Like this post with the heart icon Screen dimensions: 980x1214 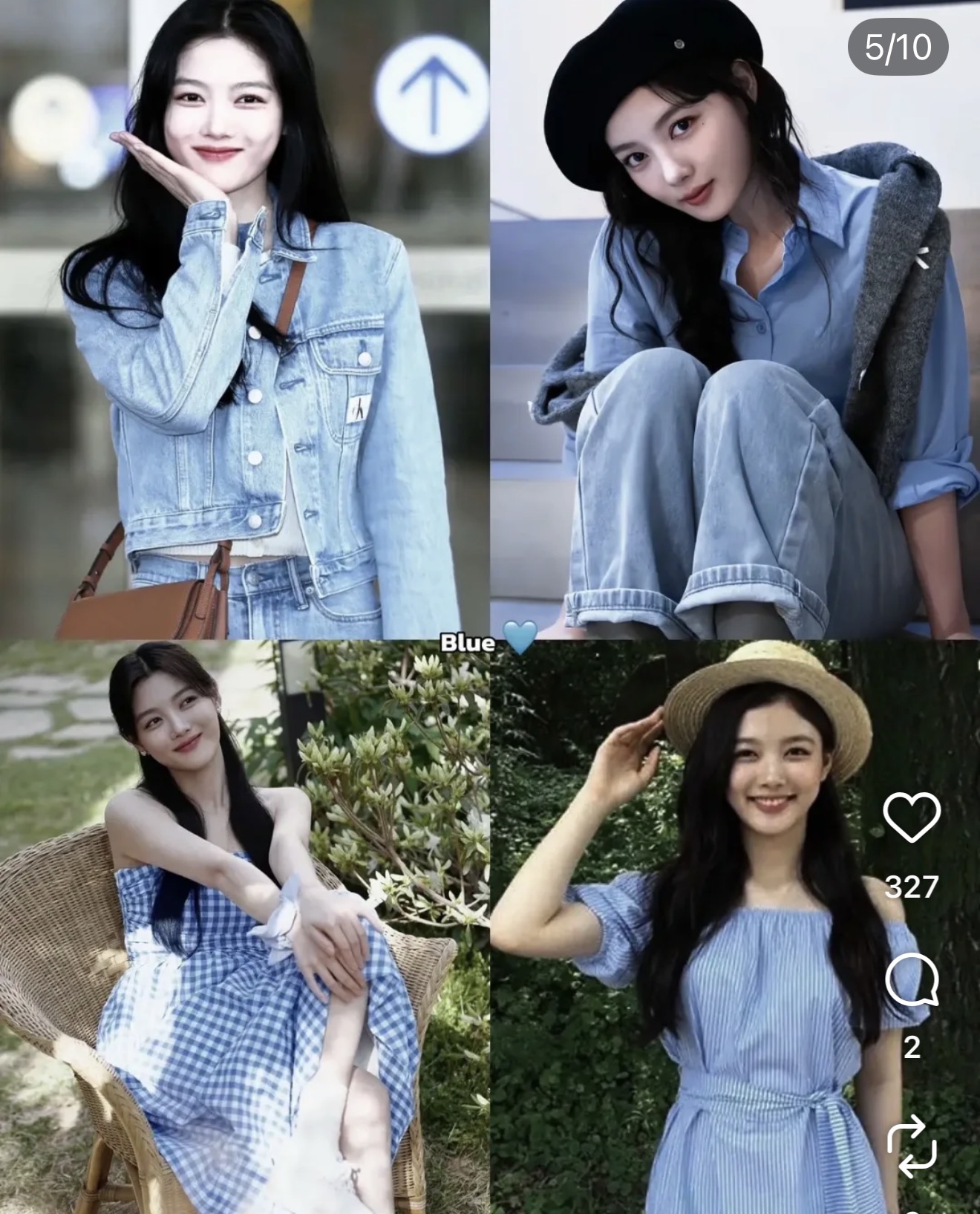point(912,817)
